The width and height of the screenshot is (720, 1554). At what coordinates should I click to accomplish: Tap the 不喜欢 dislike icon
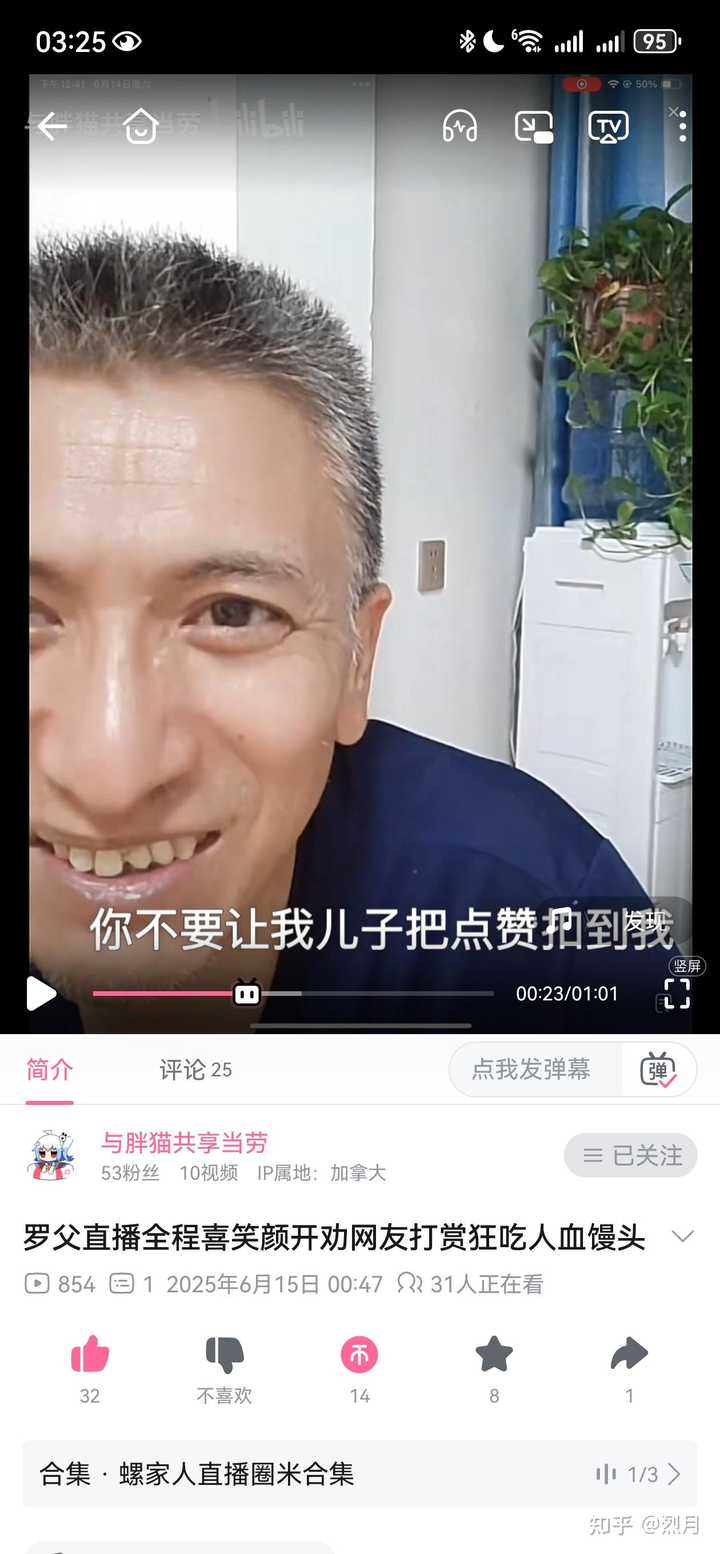pyautogui.click(x=225, y=1355)
